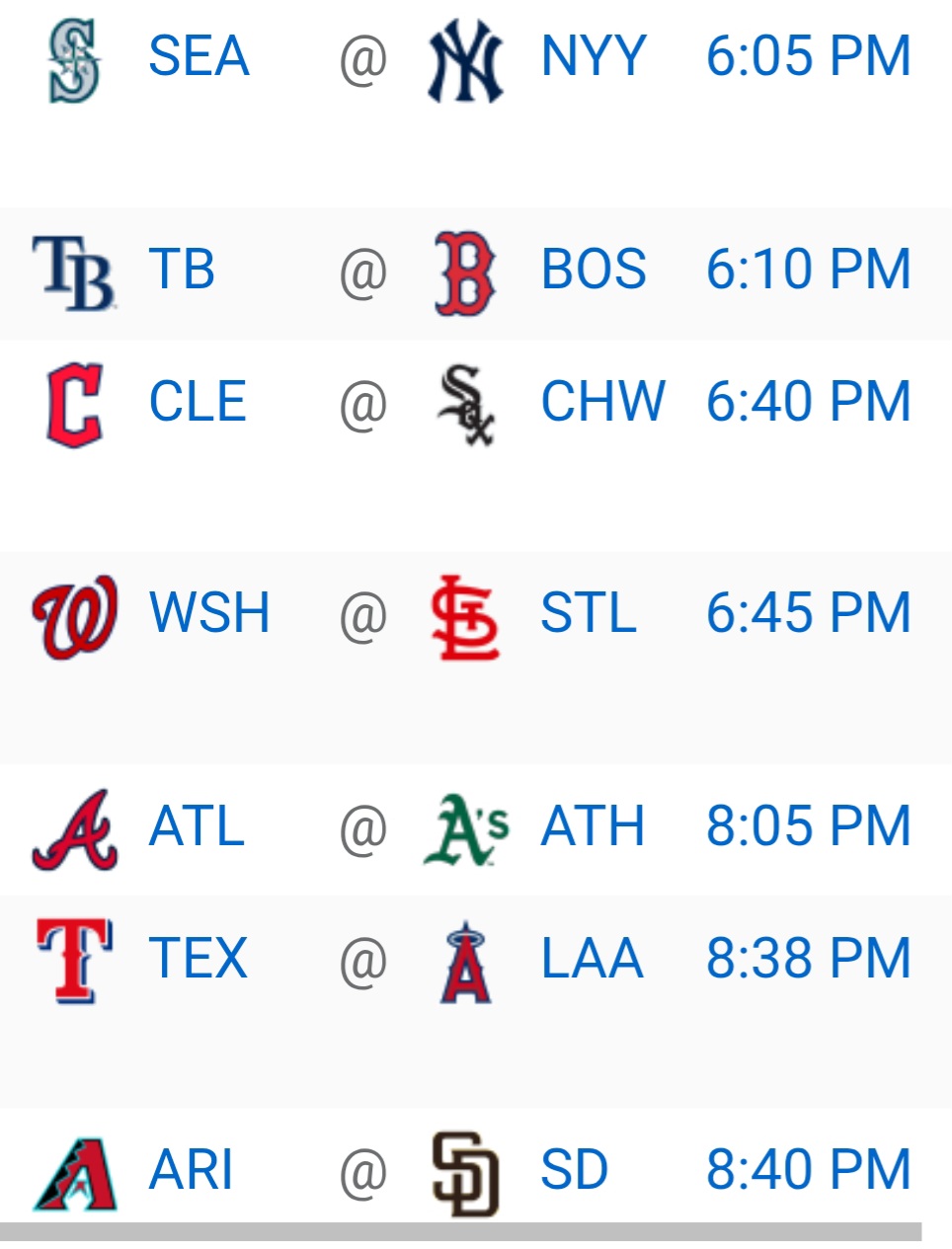Image resolution: width=952 pixels, height=1249 pixels.
Task: Open the ATH team link
Action: [x=593, y=826]
